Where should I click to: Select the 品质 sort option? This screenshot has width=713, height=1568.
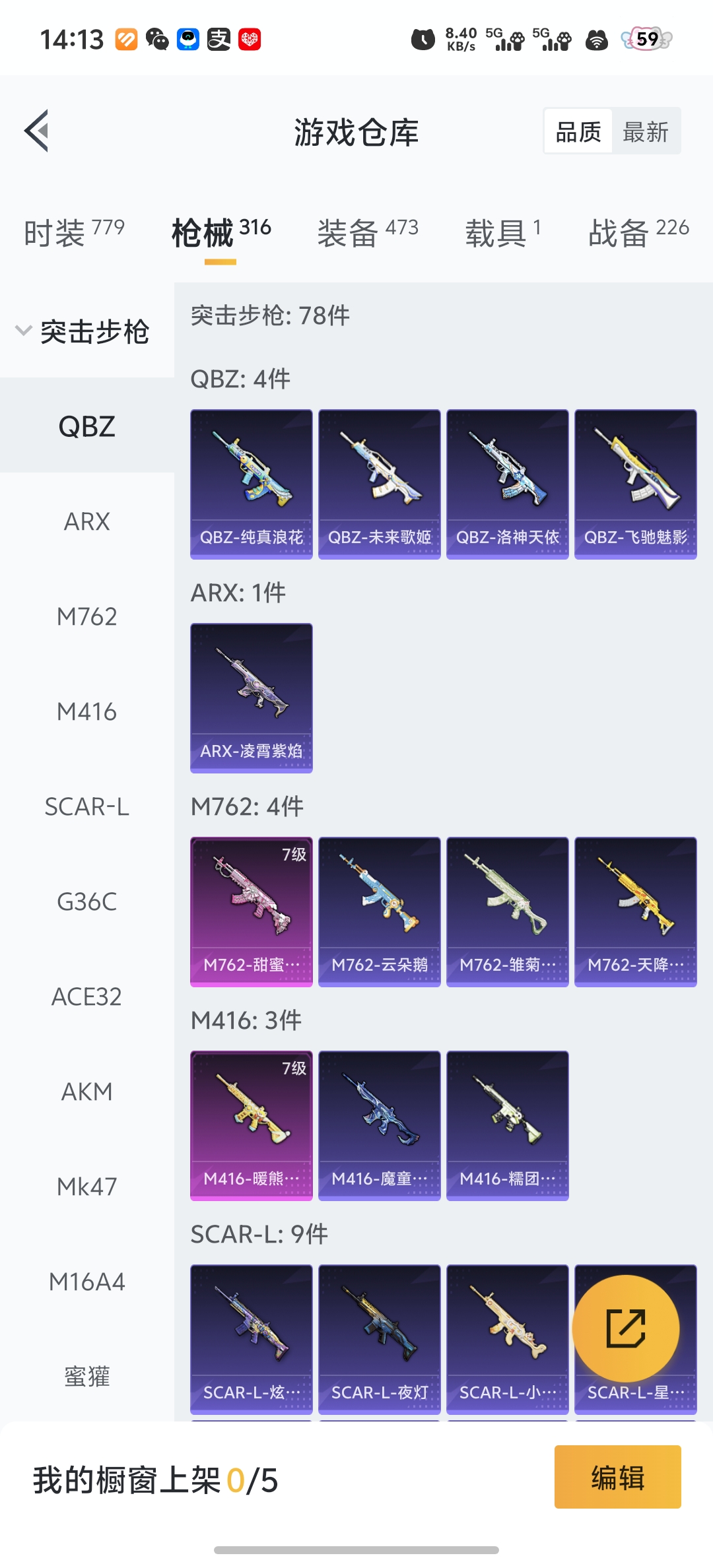pyautogui.click(x=578, y=132)
